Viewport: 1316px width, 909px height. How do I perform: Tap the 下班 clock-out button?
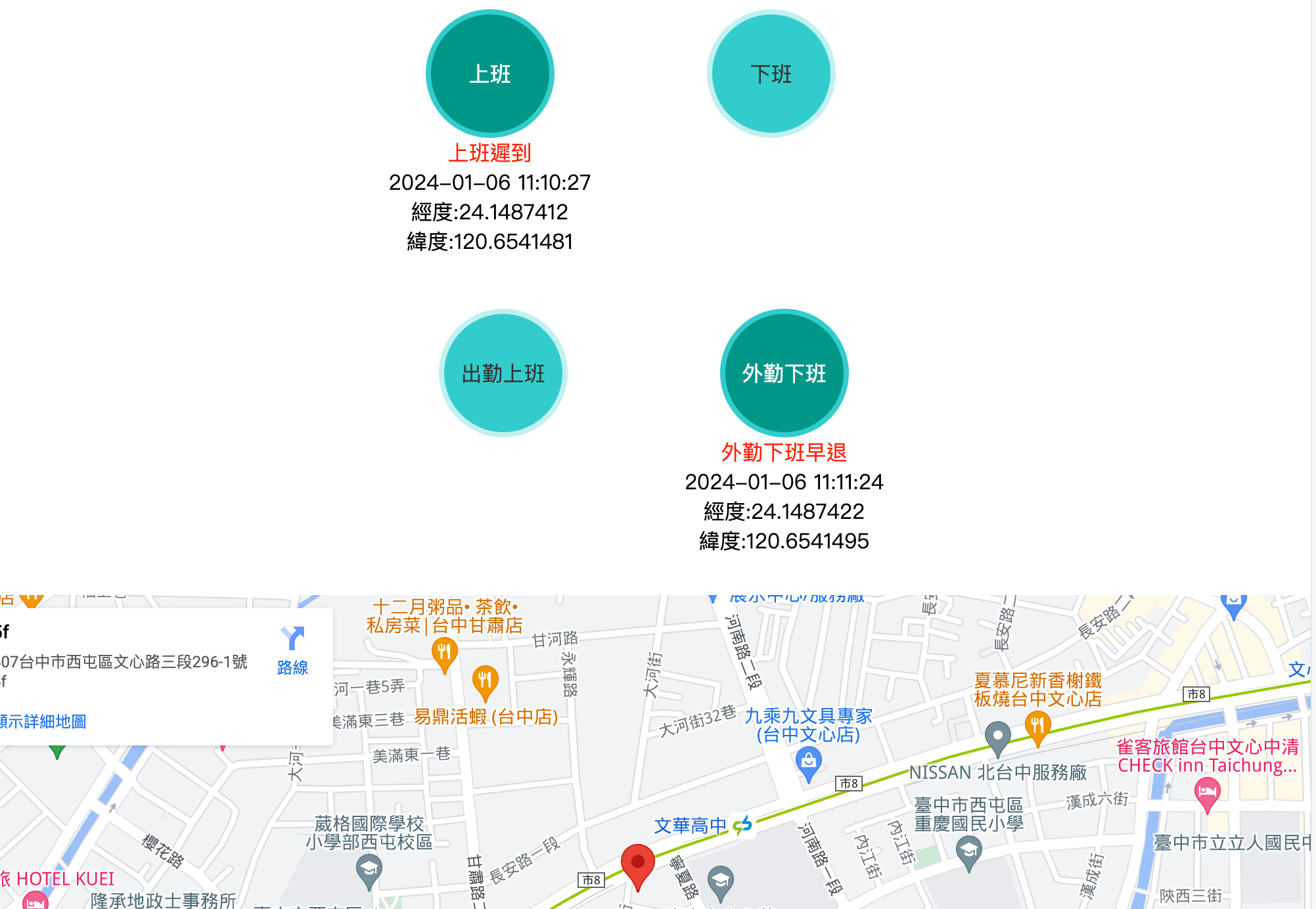[x=771, y=74]
